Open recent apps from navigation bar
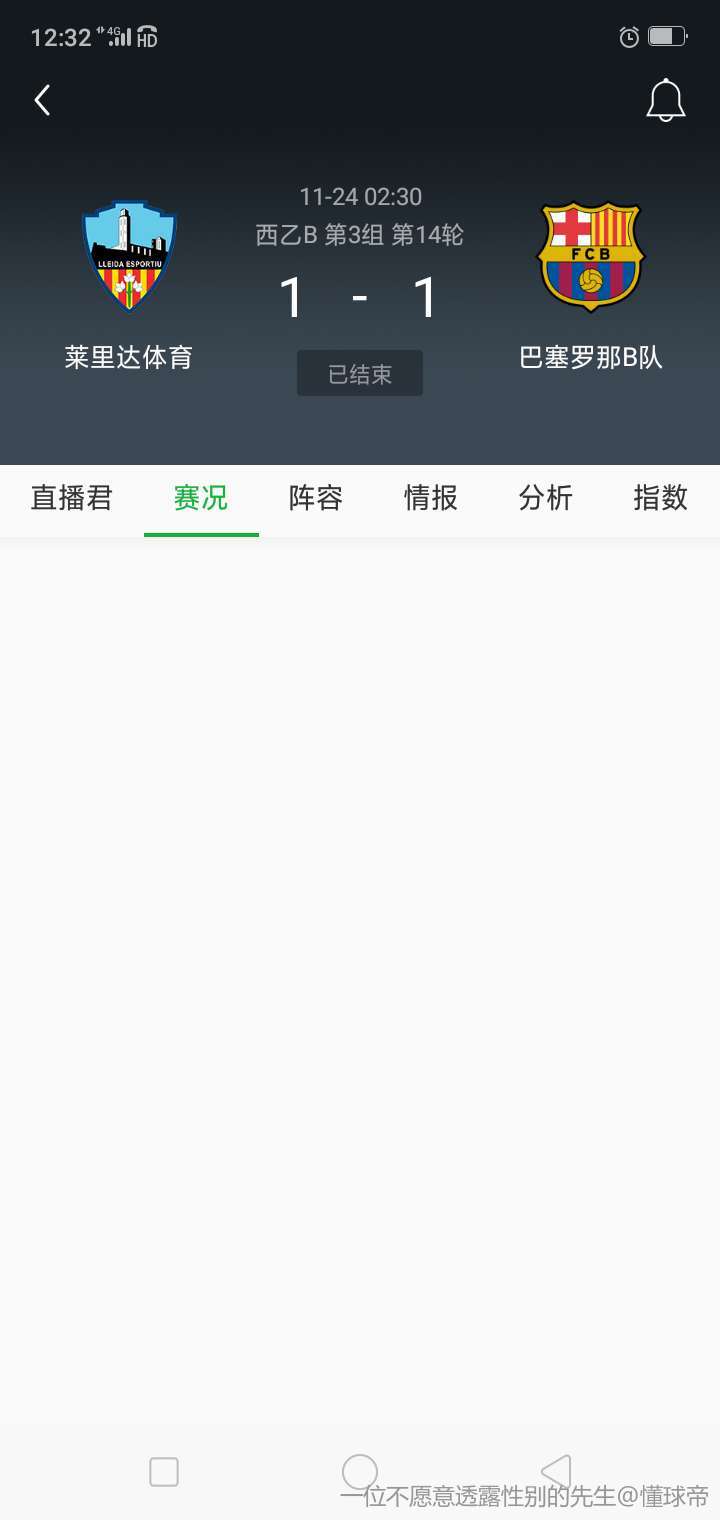 (164, 1471)
